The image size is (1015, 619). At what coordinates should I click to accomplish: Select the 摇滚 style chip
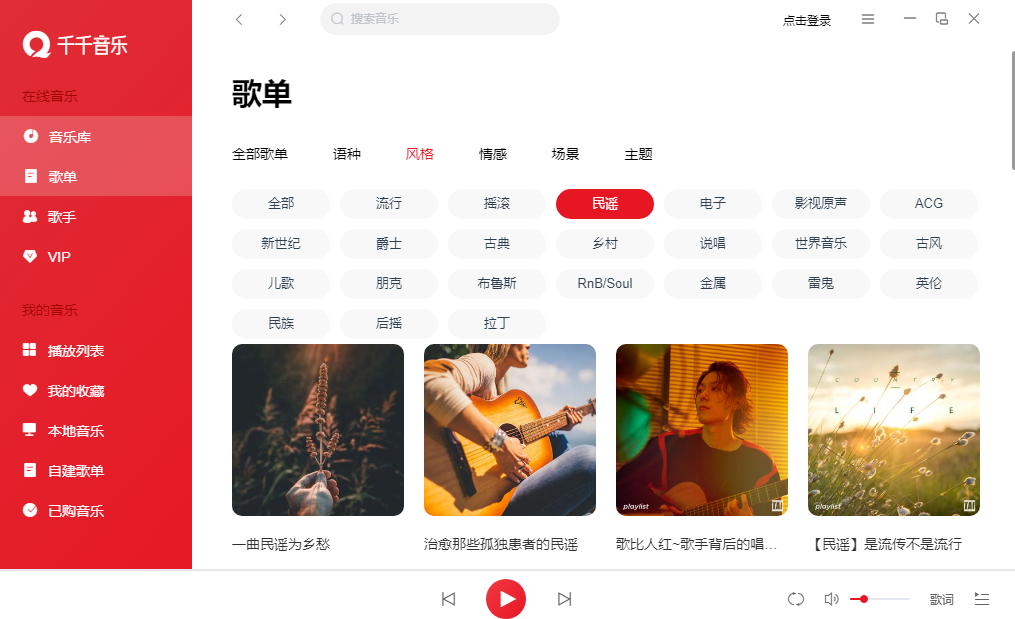(x=497, y=203)
